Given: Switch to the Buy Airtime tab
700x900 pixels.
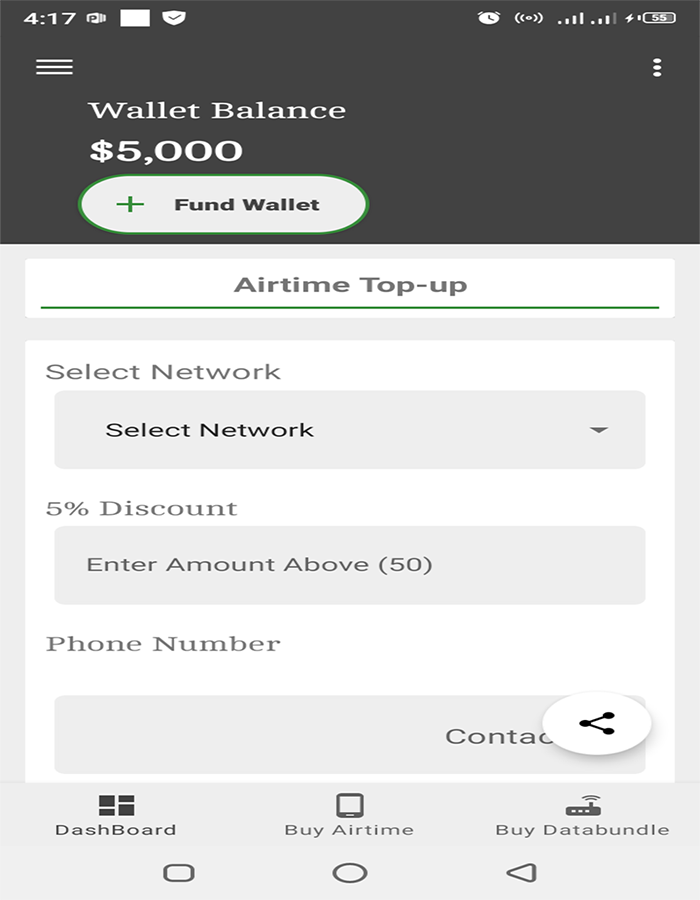Looking at the screenshot, I should coord(349,815).
